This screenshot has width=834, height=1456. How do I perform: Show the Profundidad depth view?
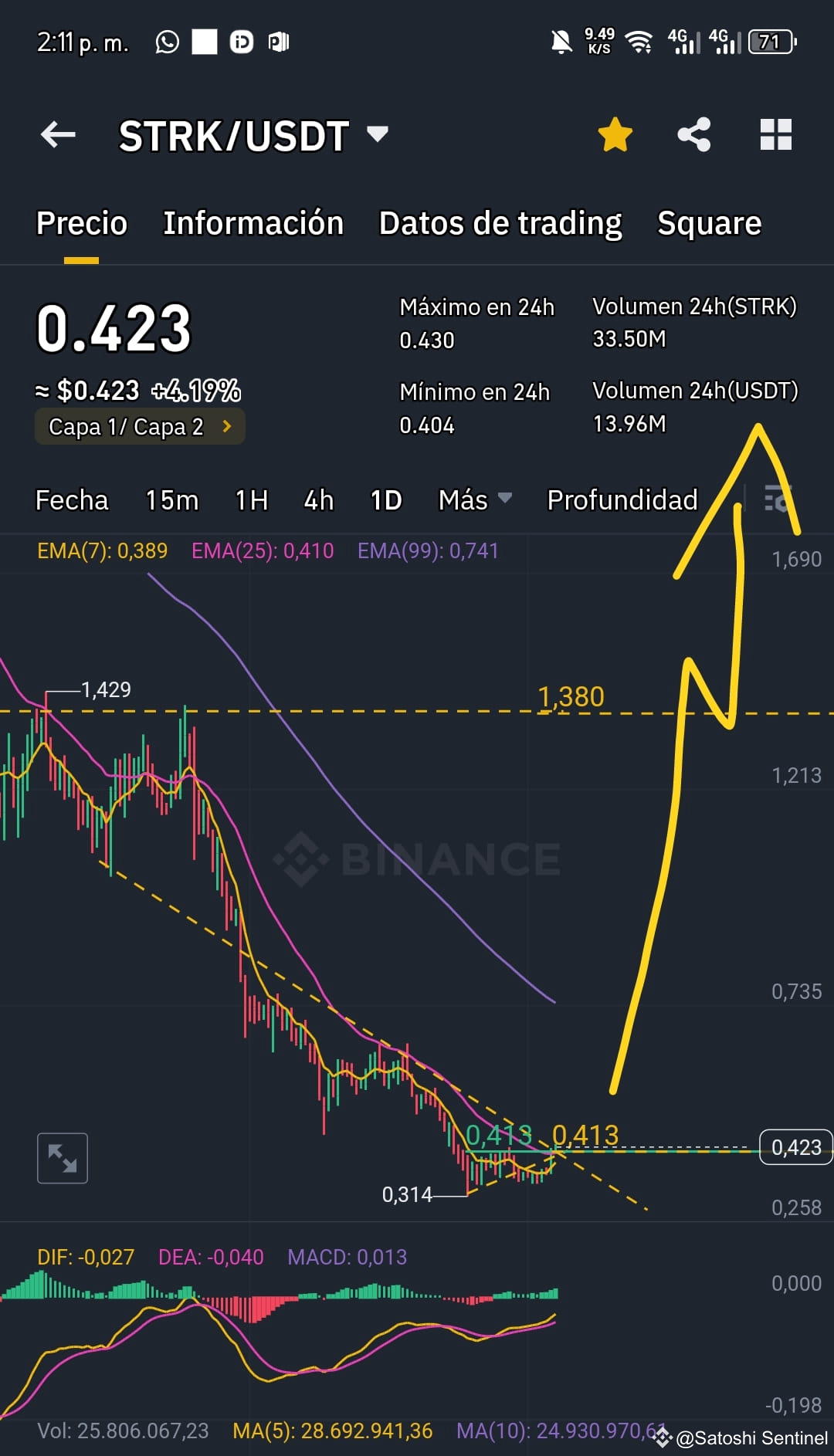point(622,500)
